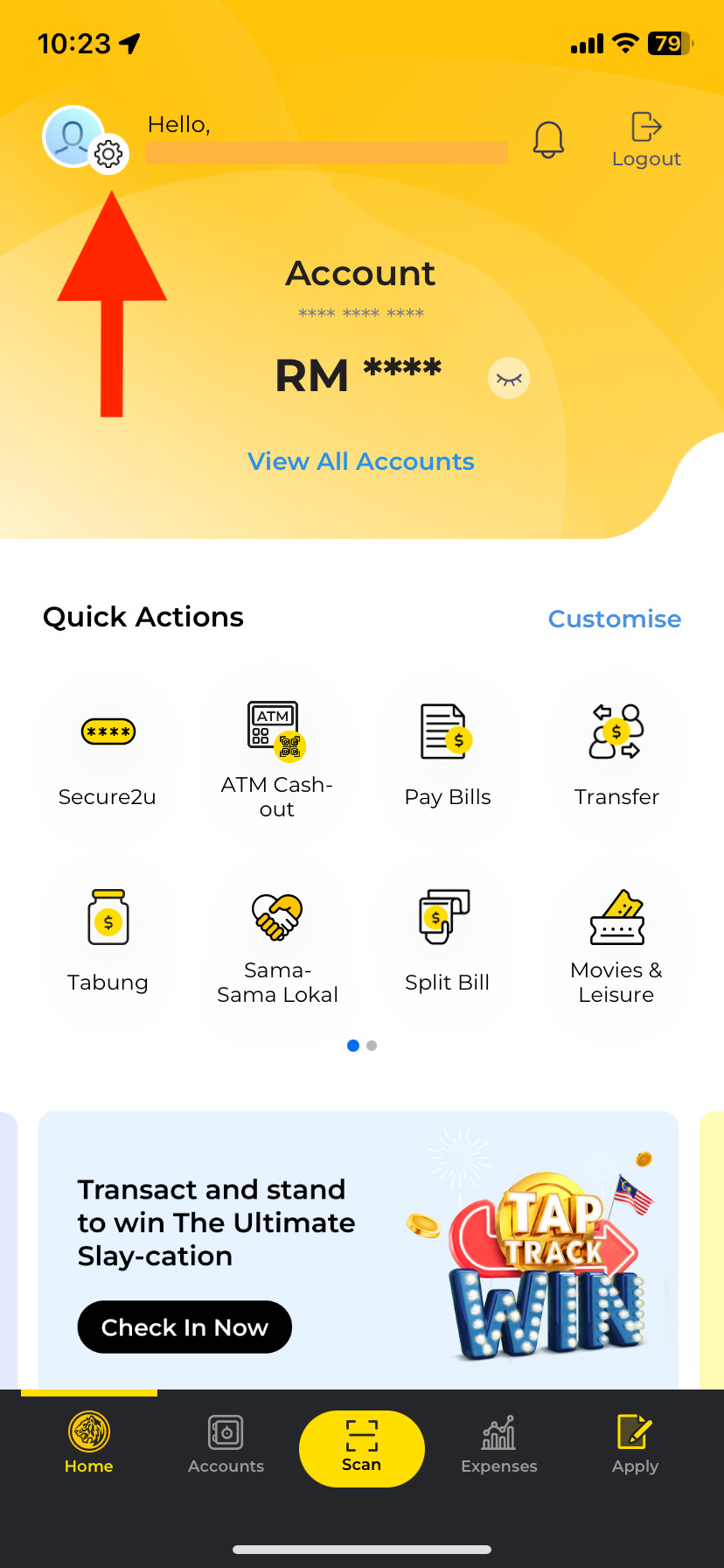This screenshot has height=1568, width=724.
Task: Log out of the app
Action: [646, 139]
